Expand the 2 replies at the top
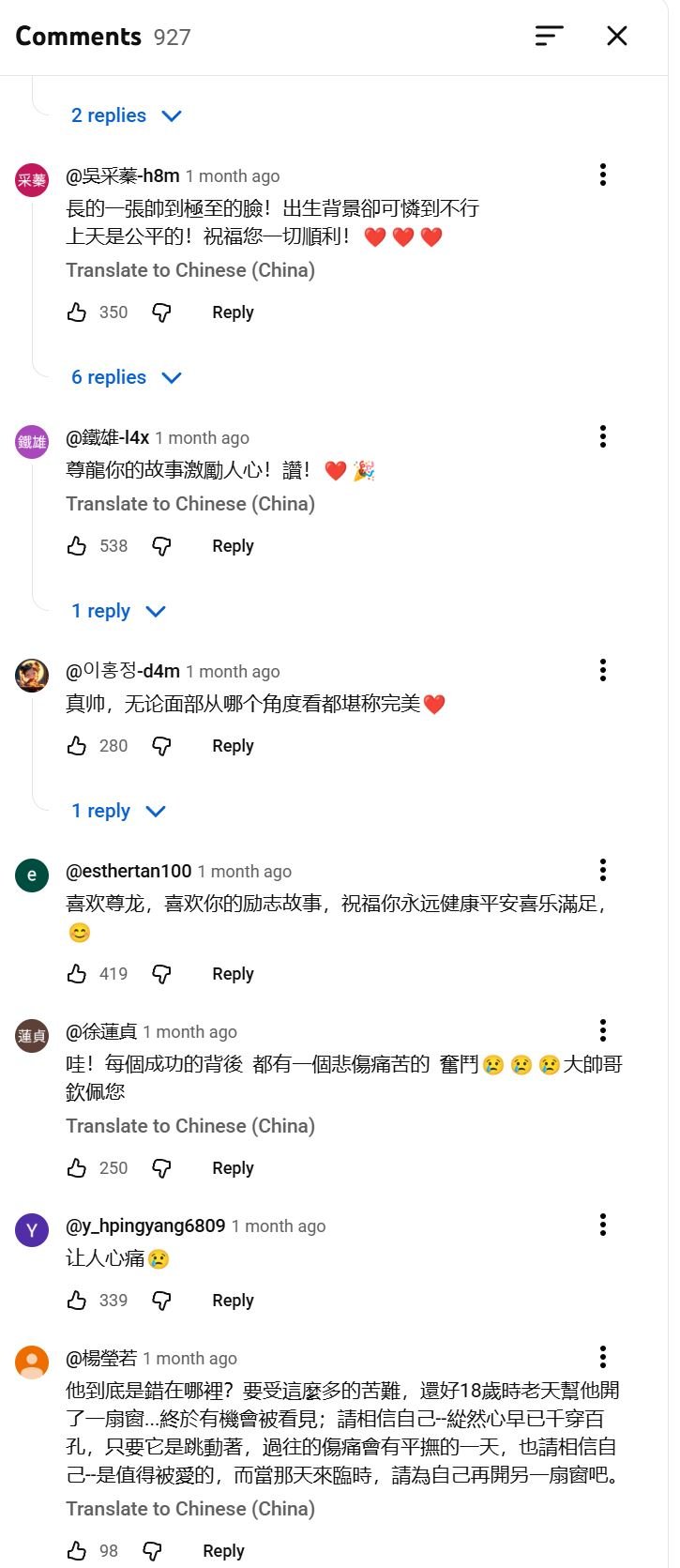680x1568 pixels. point(126,115)
